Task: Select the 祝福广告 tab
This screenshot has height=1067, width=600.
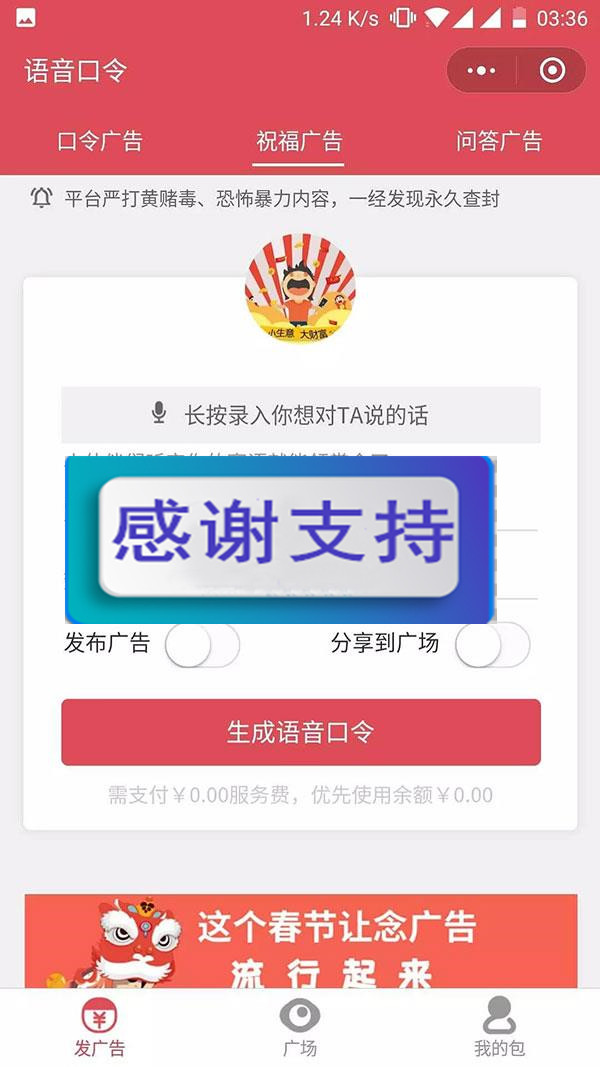Action: (x=299, y=141)
